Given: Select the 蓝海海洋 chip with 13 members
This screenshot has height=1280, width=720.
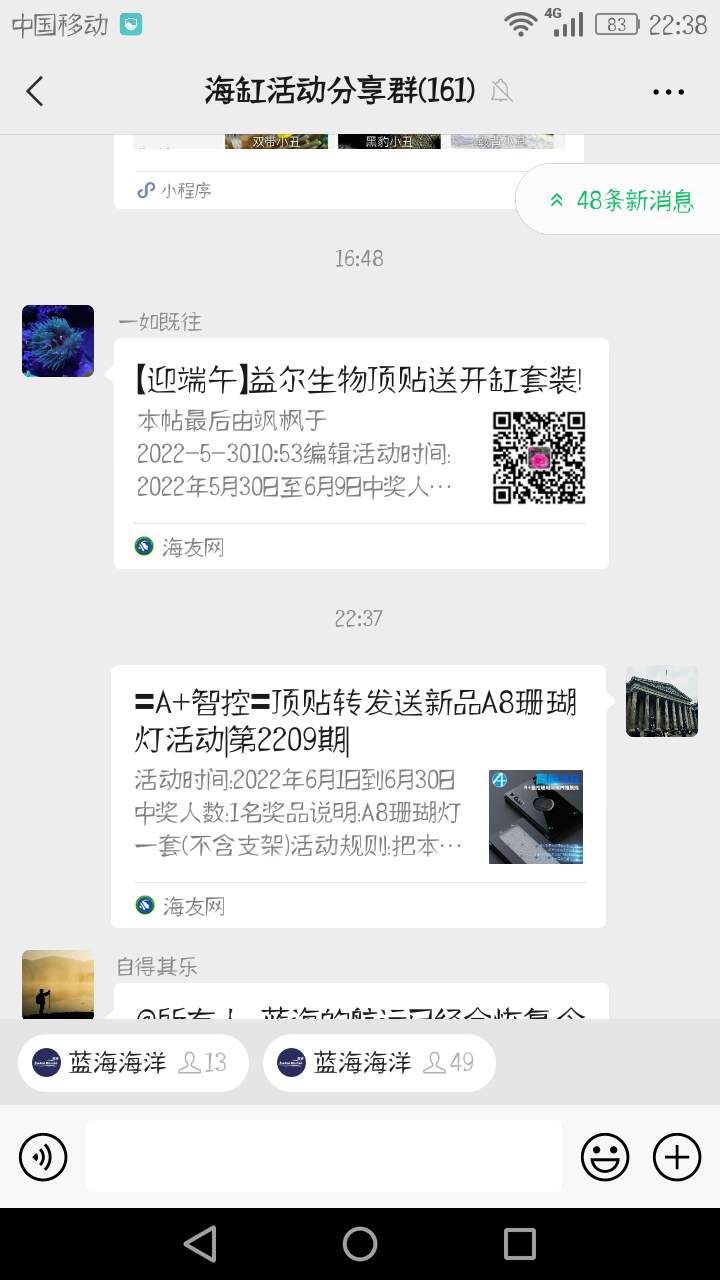Looking at the screenshot, I should point(133,1062).
